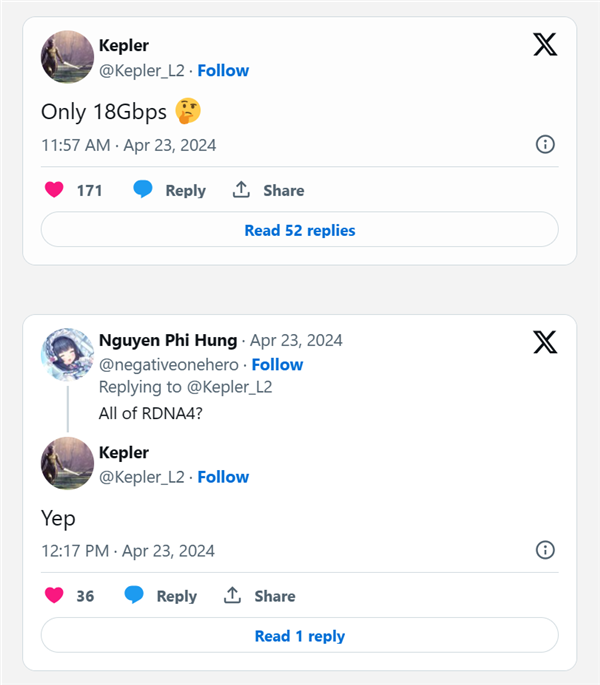Reply to the "Only 18Gbps" tweet

(170, 190)
